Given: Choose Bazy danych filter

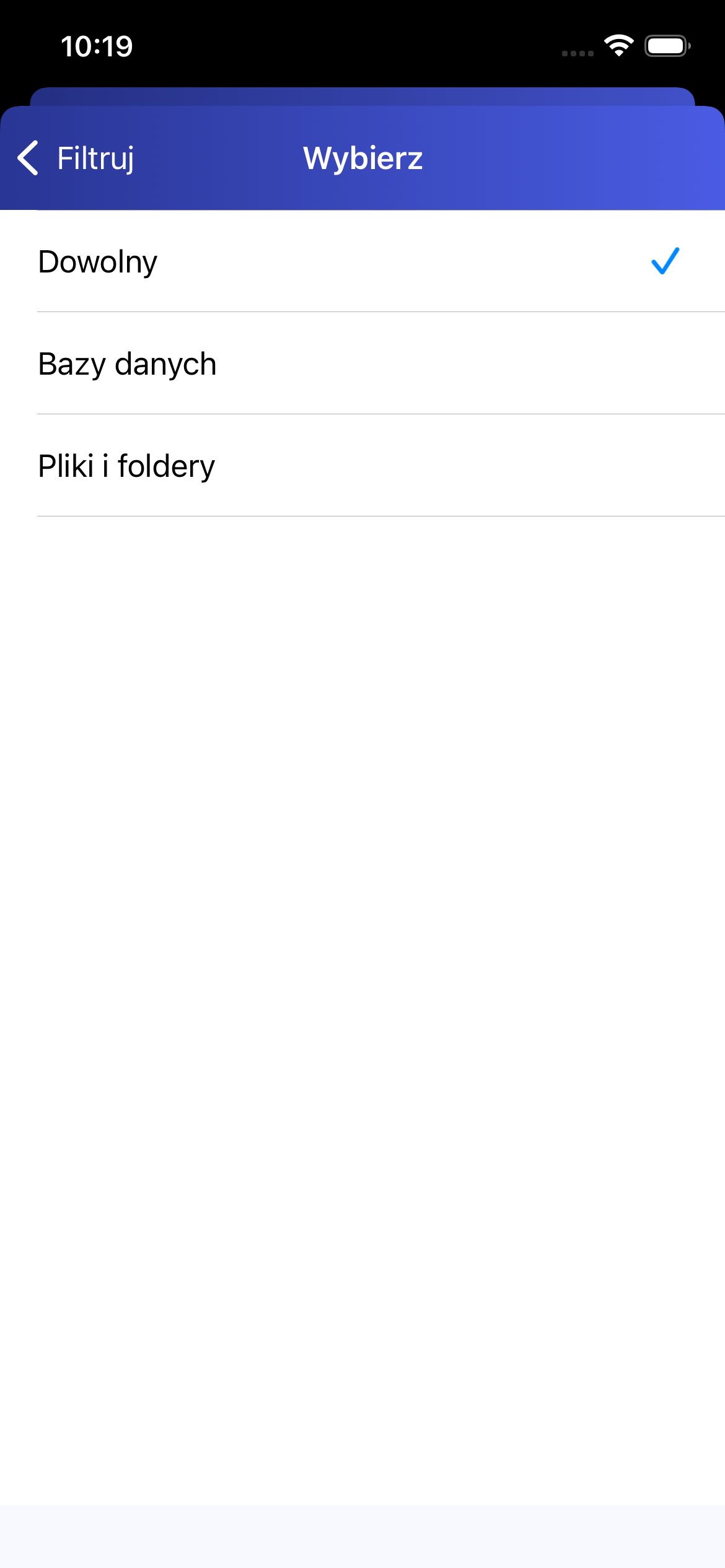Looking at the screenshot, I should click(362, 364).
